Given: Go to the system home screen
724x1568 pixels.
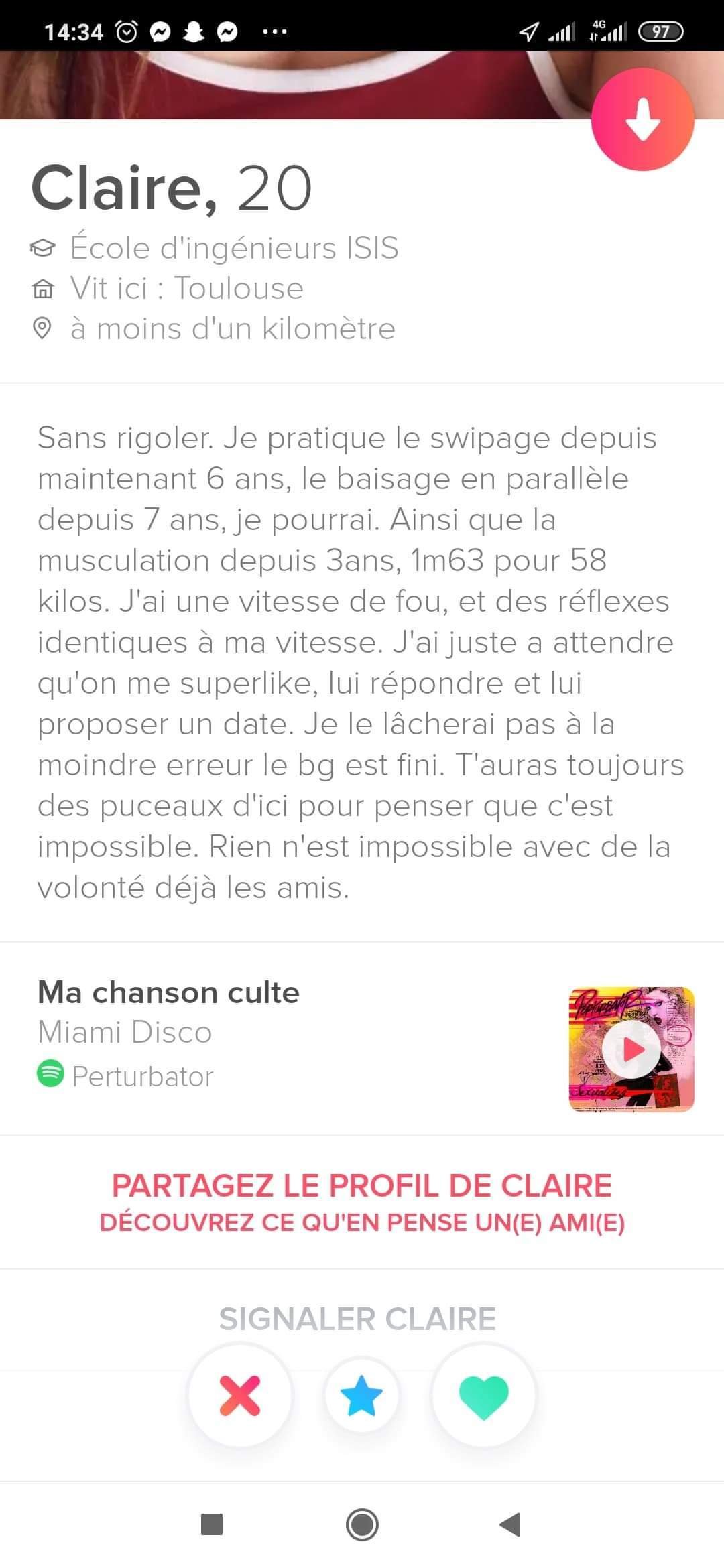Looking at the screenshot, I should pyautogui.click(x=362, y=1524).
